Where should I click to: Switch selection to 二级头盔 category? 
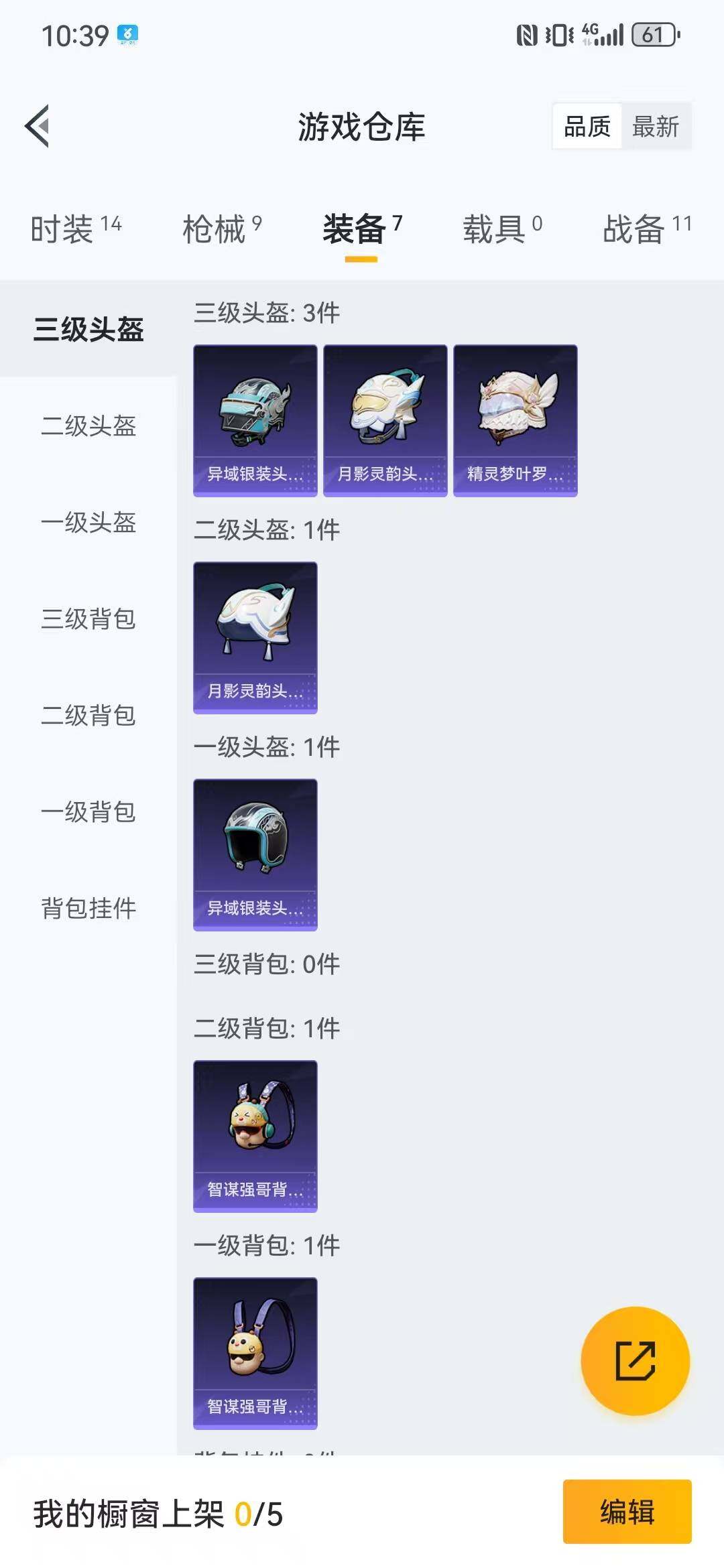[88, 427]
